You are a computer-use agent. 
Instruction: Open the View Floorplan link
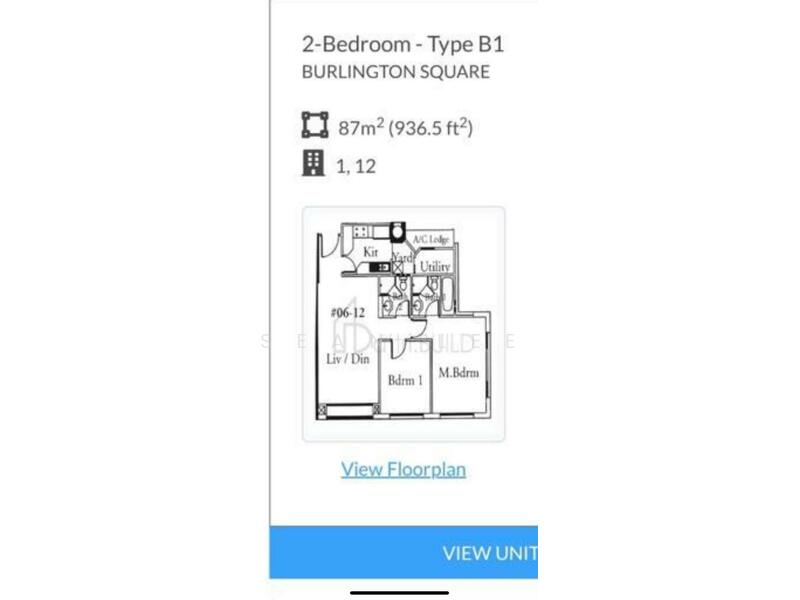pyautogui.click(x=403, y=469)
